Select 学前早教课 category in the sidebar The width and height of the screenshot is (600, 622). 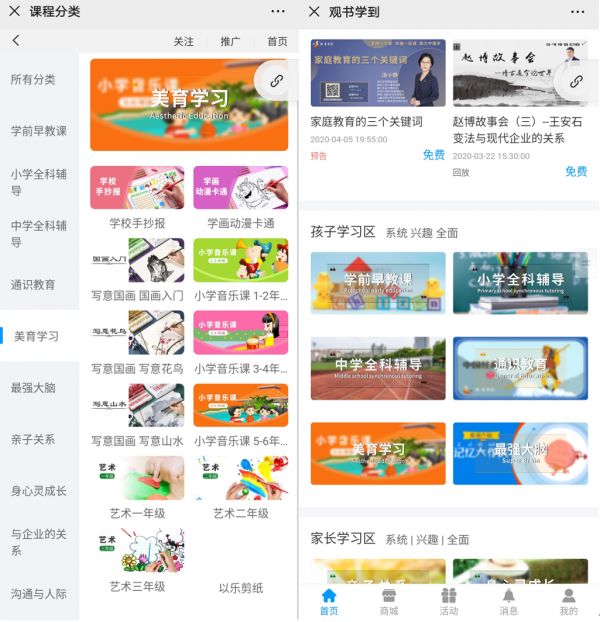point(39,131)
